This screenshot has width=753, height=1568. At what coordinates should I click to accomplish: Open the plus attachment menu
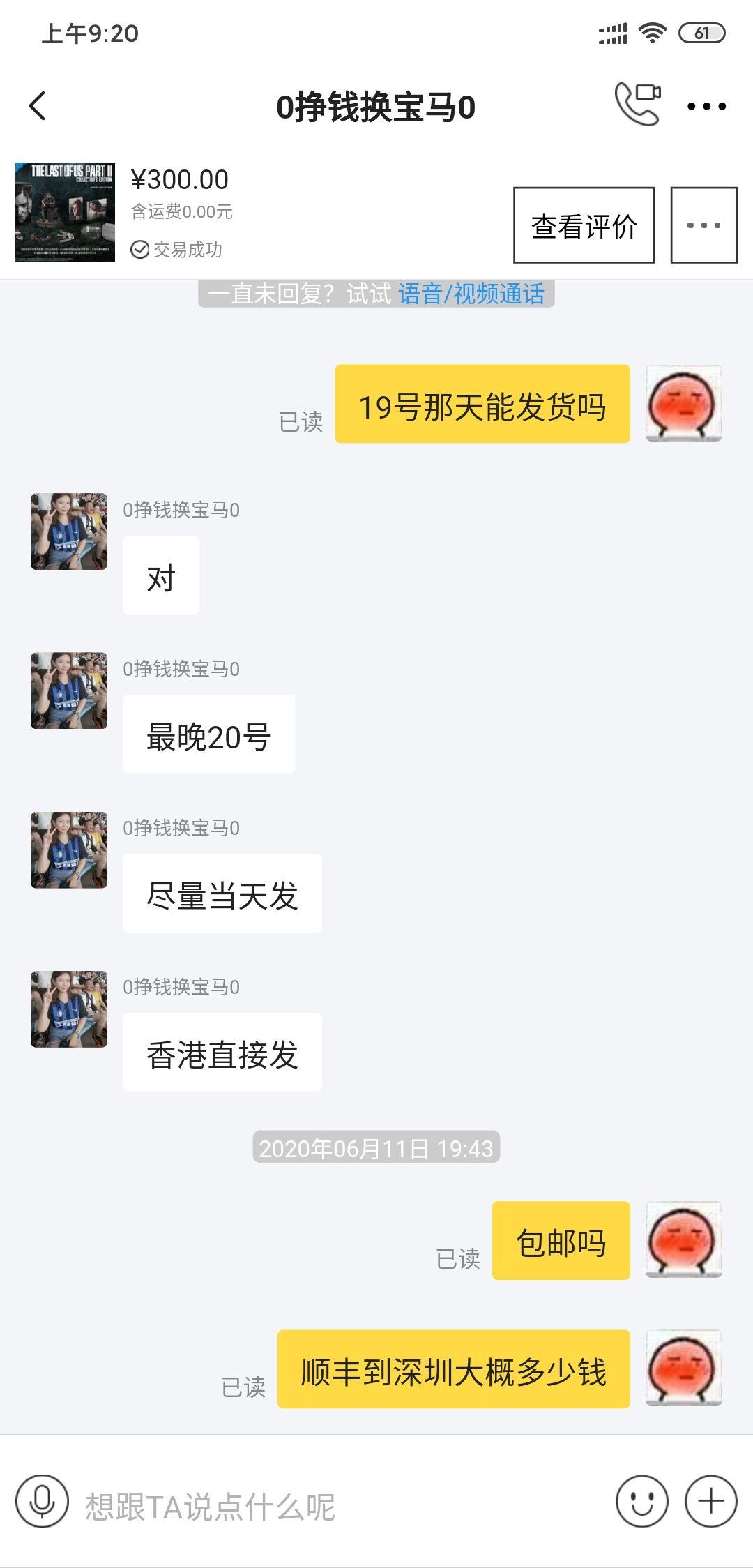click(710, 1501)
